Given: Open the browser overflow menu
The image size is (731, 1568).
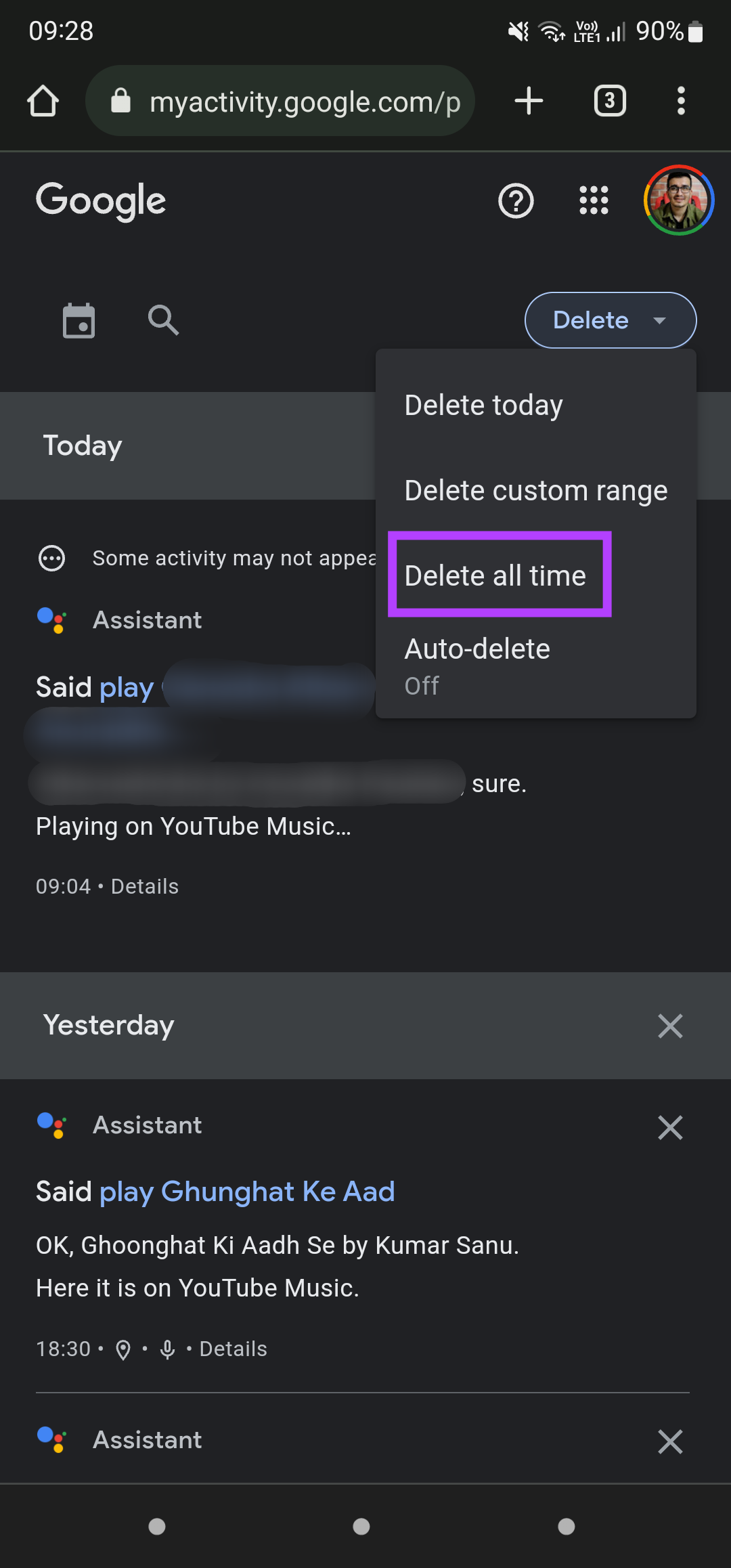Looking at the screenshot, I should [x=681, y=102].
